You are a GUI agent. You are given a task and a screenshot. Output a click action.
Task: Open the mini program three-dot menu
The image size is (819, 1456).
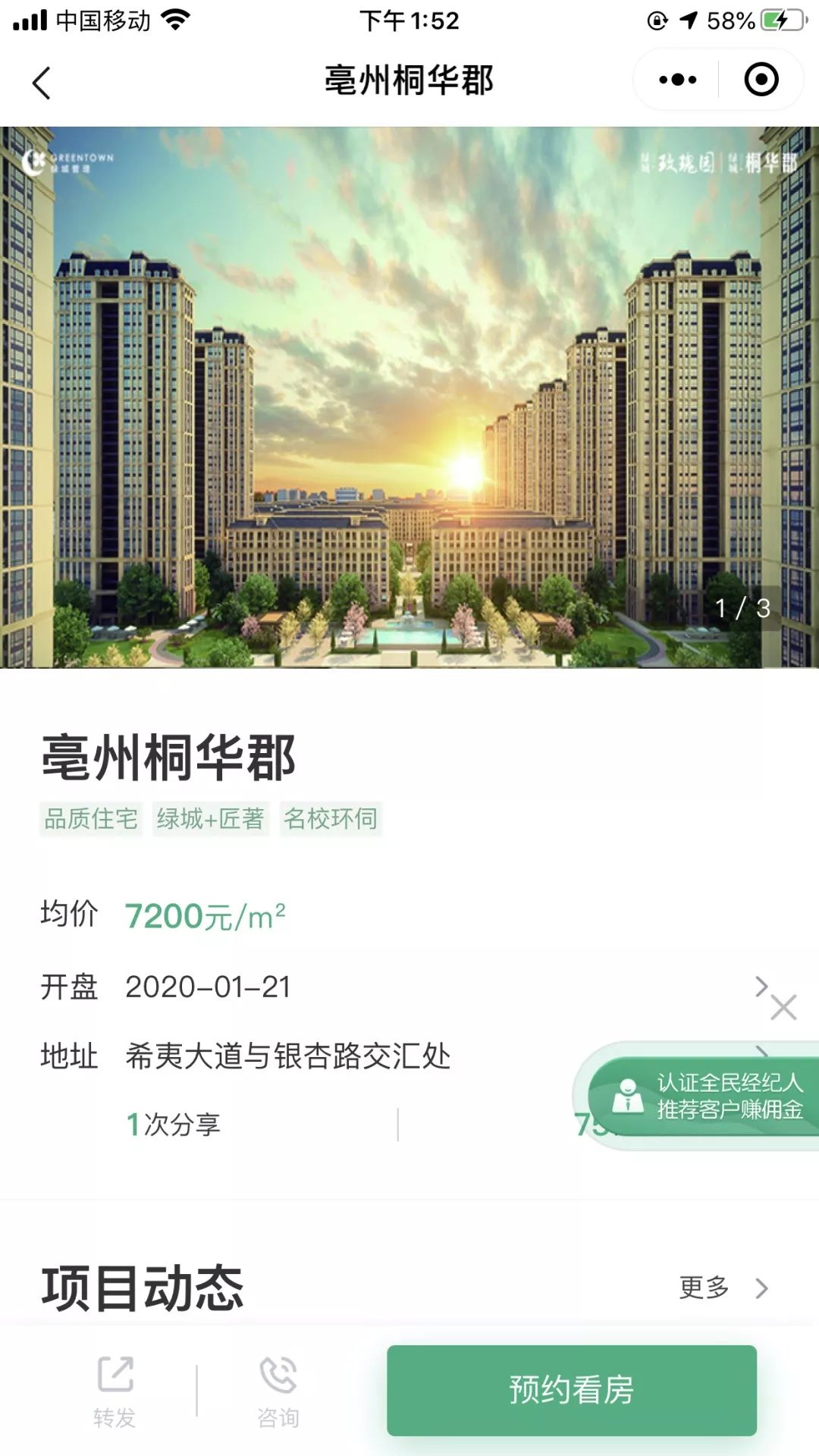[677, 80]
